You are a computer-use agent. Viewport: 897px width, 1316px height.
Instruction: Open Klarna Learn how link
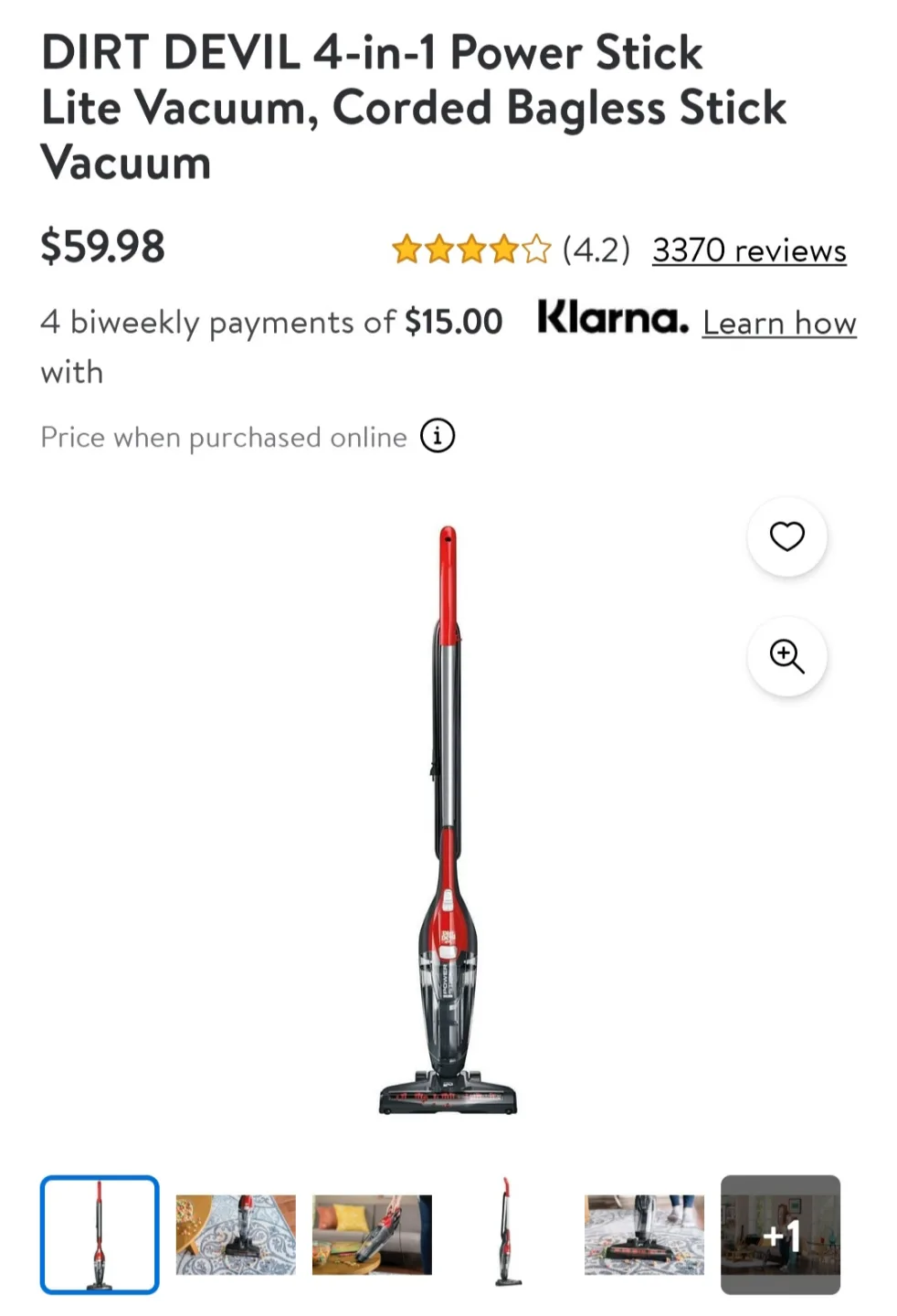(779, 323)
